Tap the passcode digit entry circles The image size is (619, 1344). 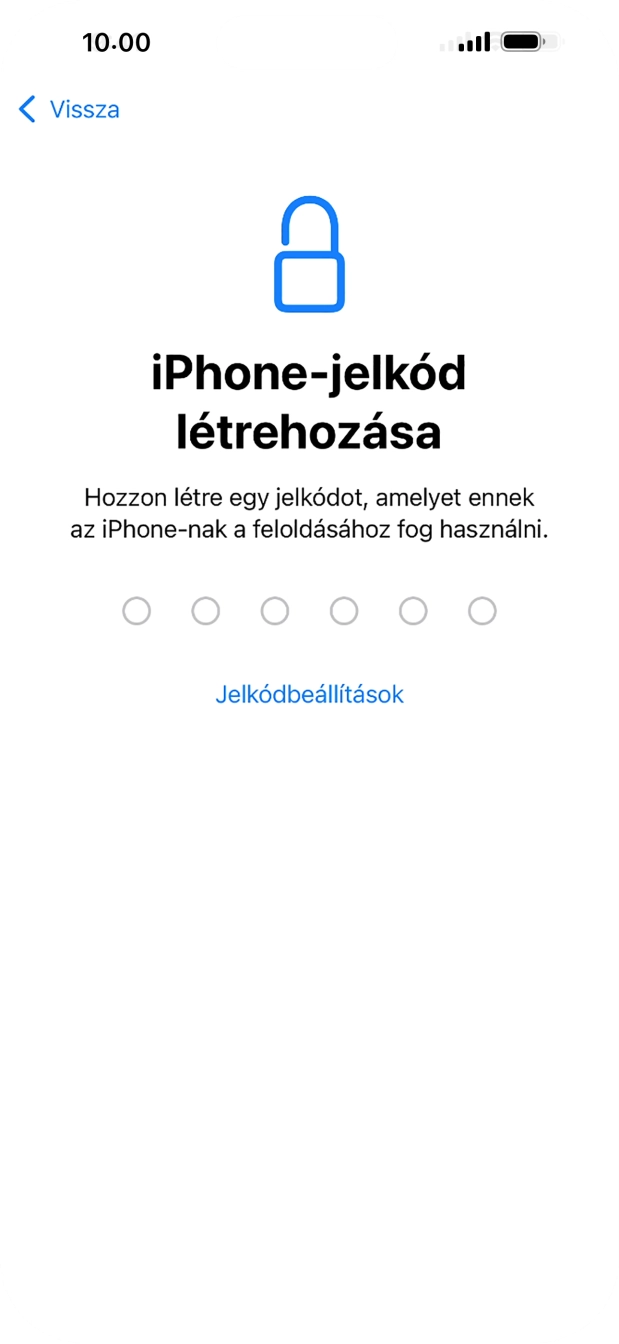[309, 611]
